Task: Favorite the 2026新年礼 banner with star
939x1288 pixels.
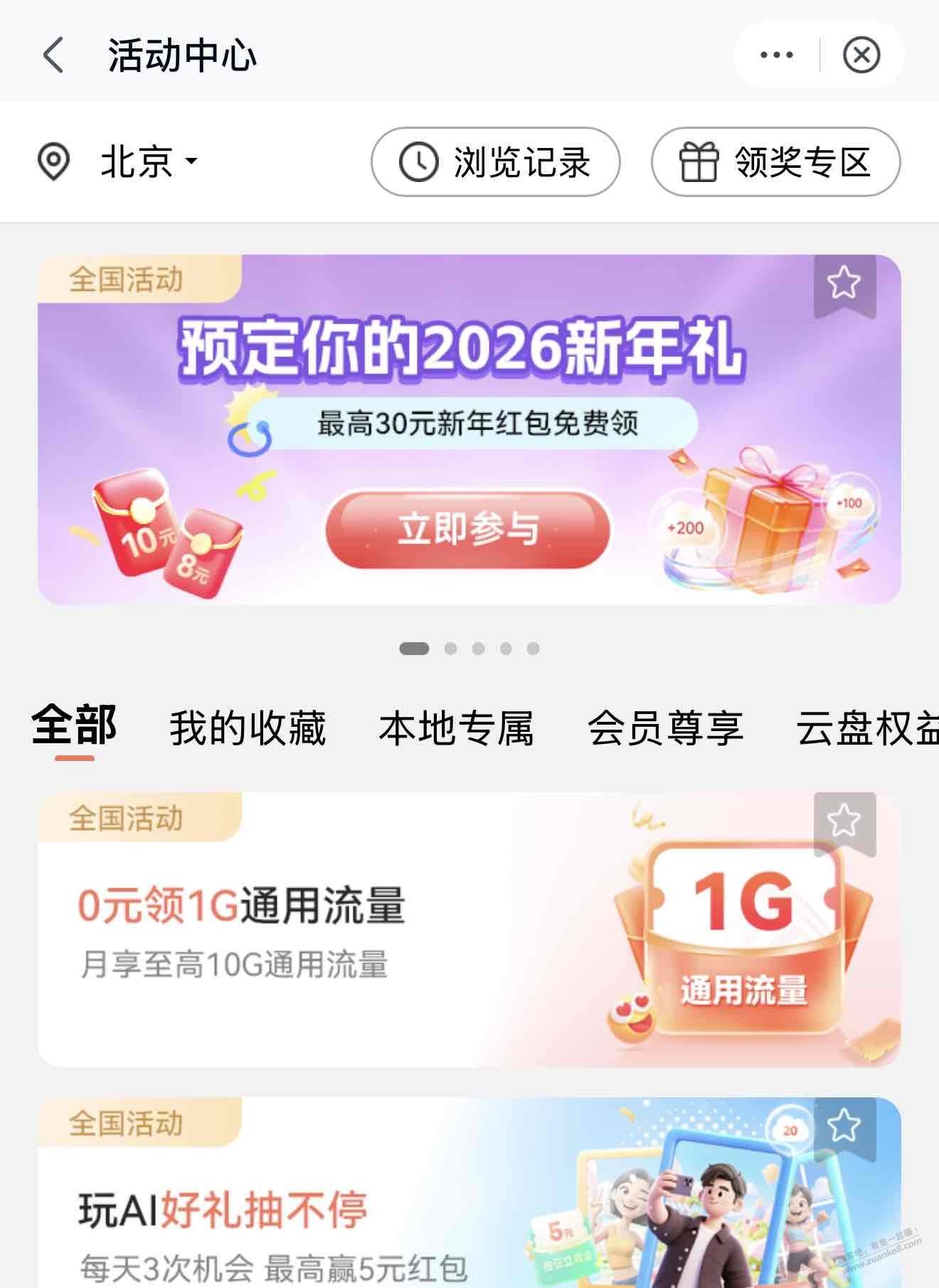Action: tap(844, 283)
